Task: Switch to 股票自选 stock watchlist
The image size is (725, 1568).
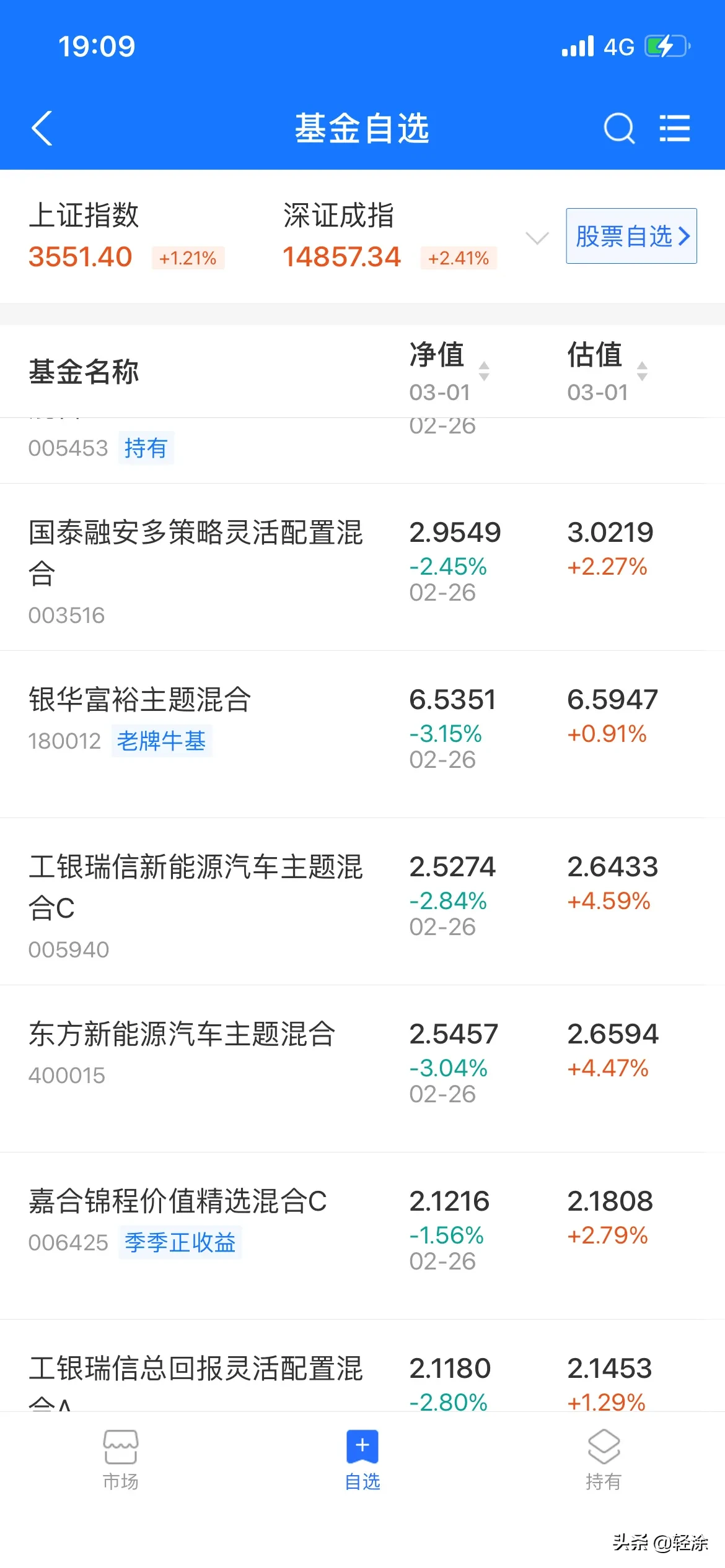Action: pyautogui.click(x=631, y=236)
